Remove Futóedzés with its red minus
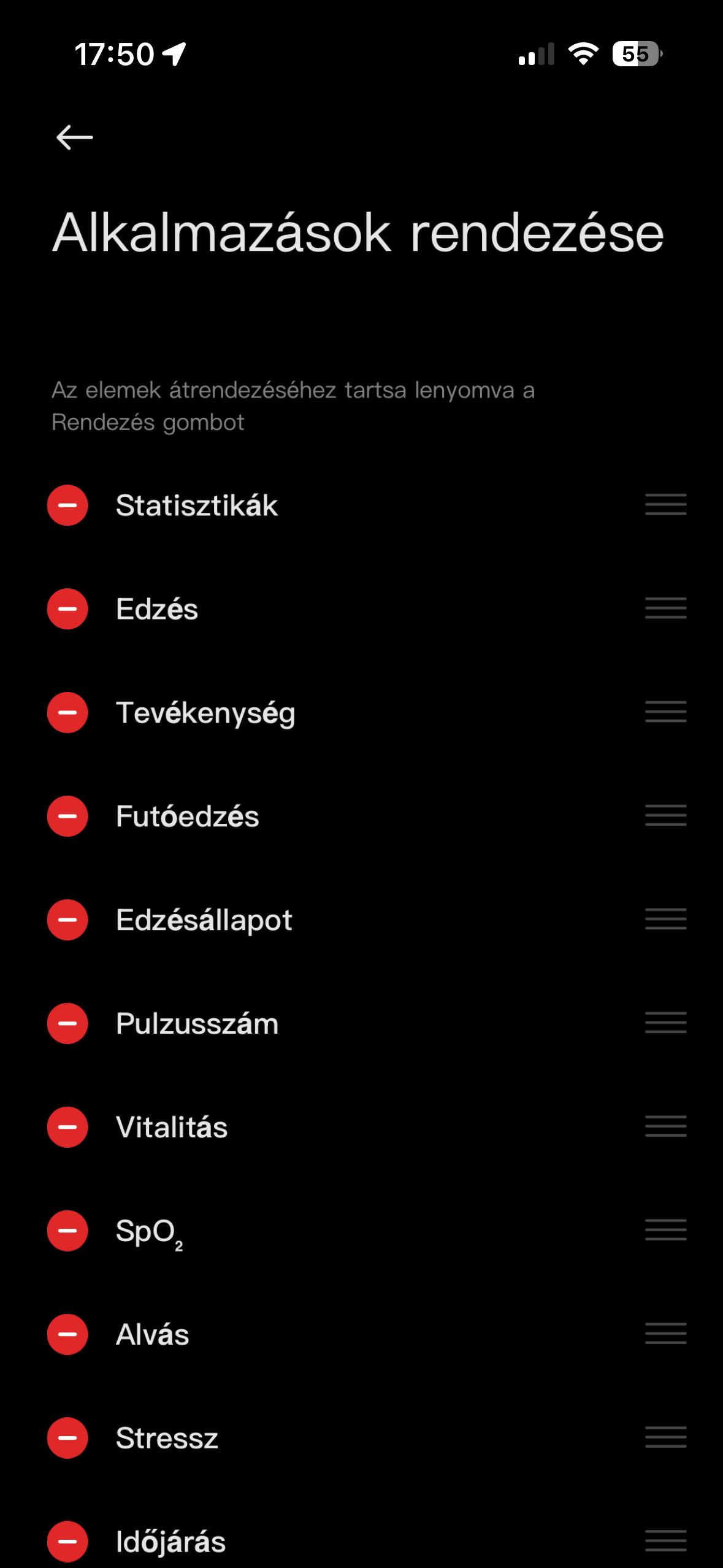 [67, 817]
